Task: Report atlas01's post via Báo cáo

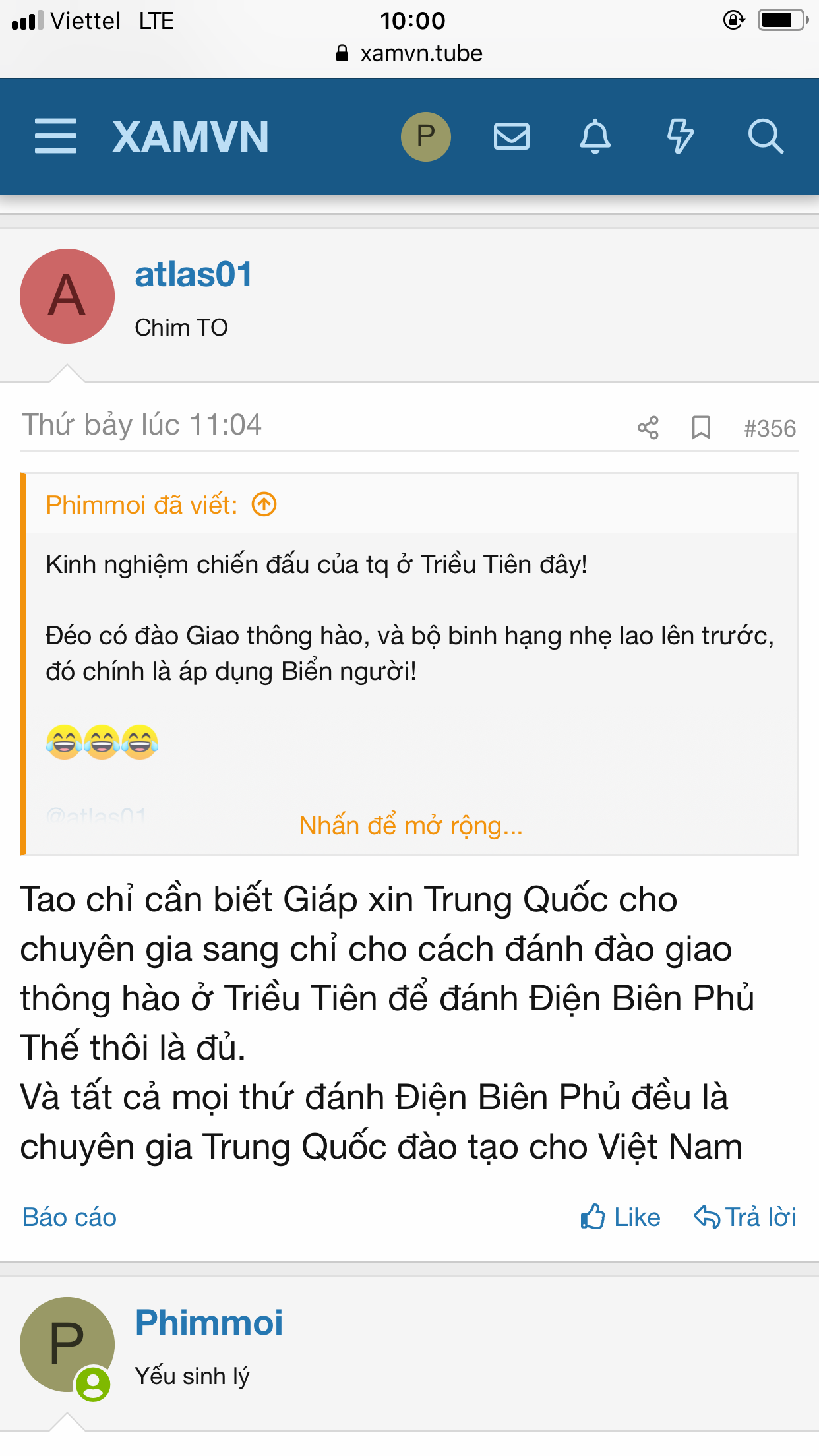Action: [x=69, y=1217]
